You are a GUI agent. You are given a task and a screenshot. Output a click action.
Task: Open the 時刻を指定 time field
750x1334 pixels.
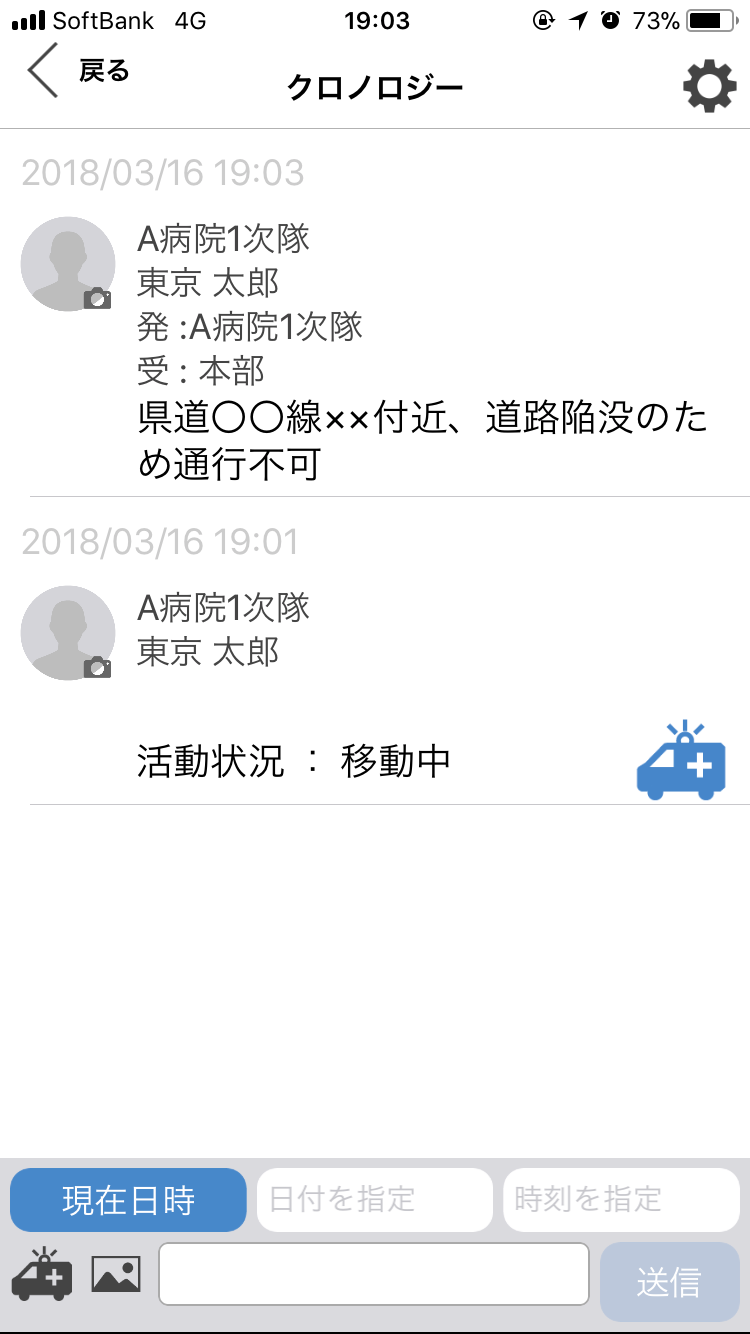click(x=620, y=1200)
